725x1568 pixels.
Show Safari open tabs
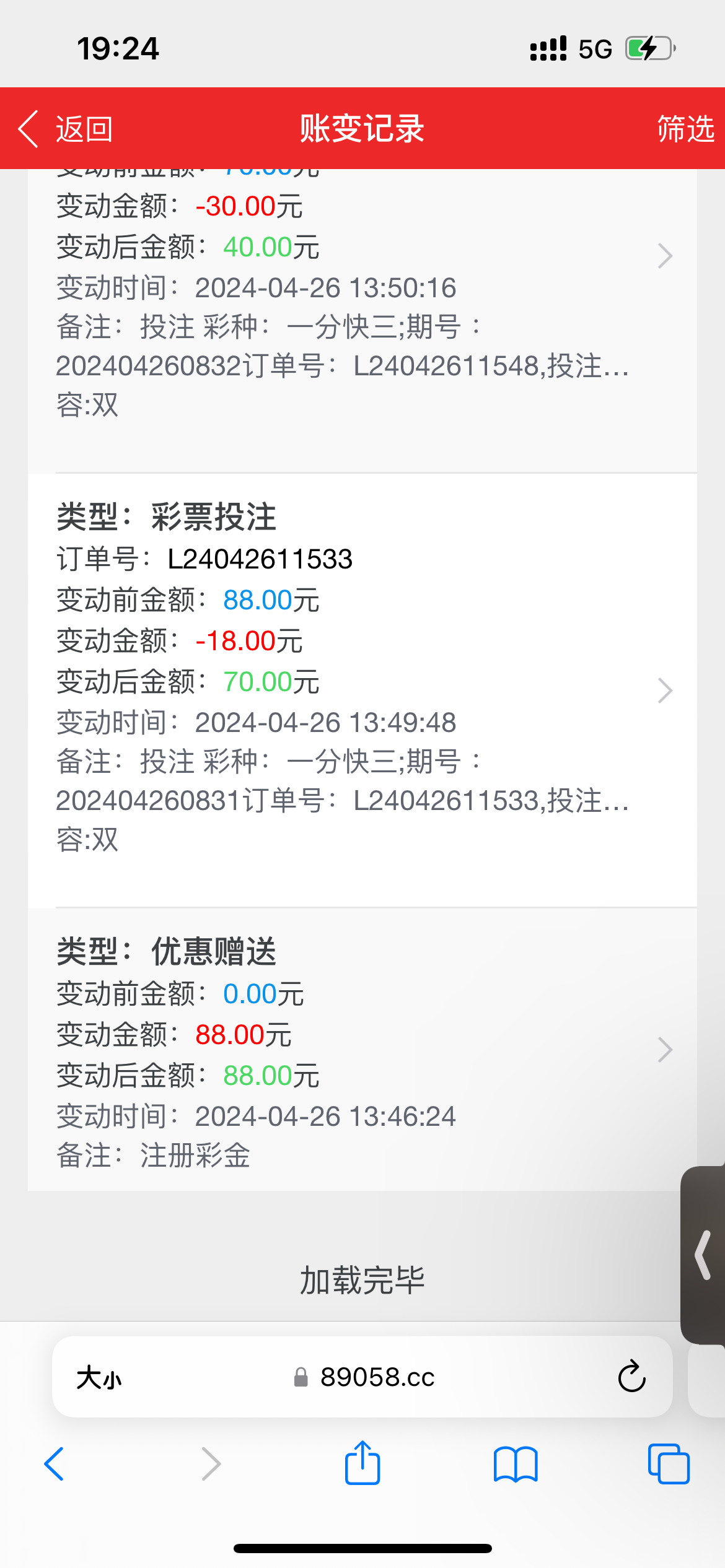(669, 1464)
